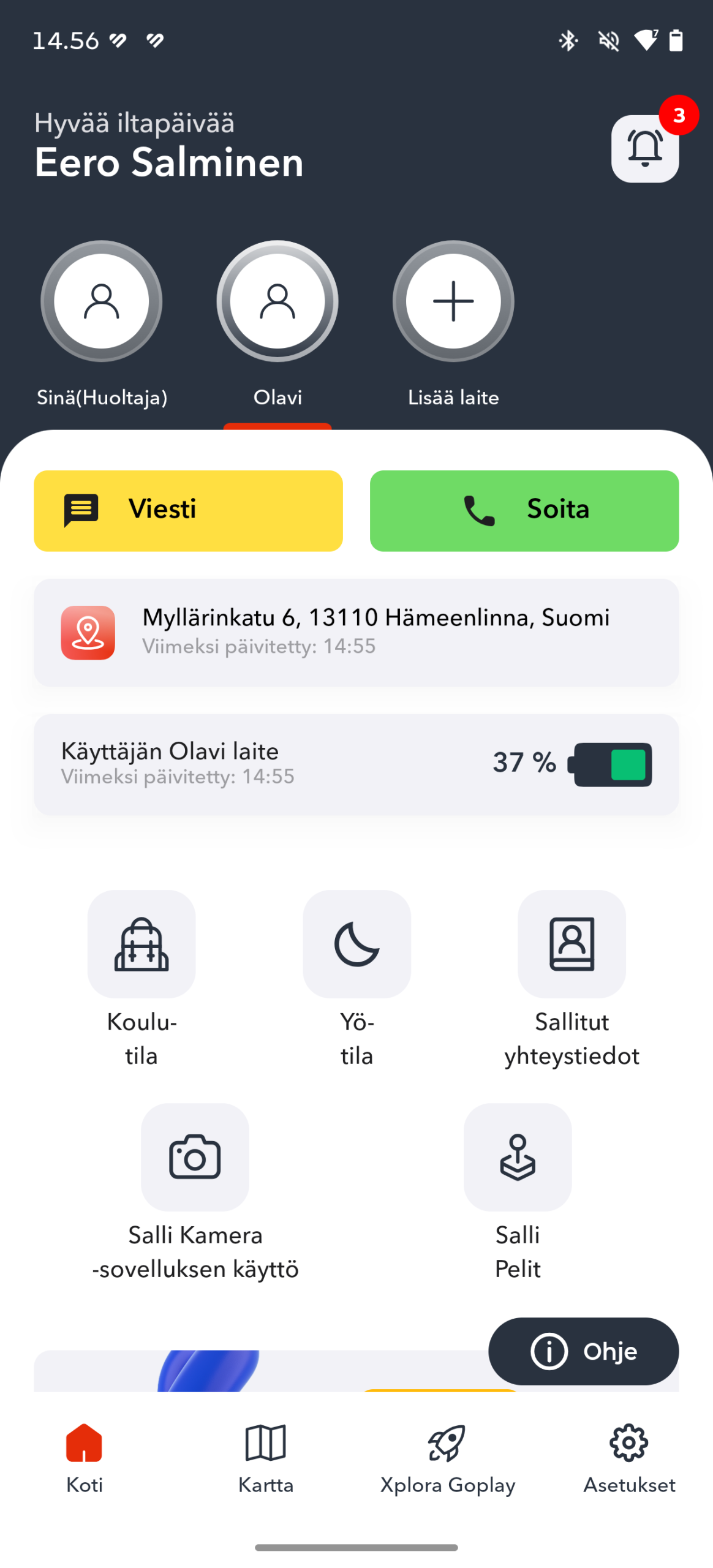Open Sallitut yhteystiedot contacts
713x1568 pixels.
[572, 943]
